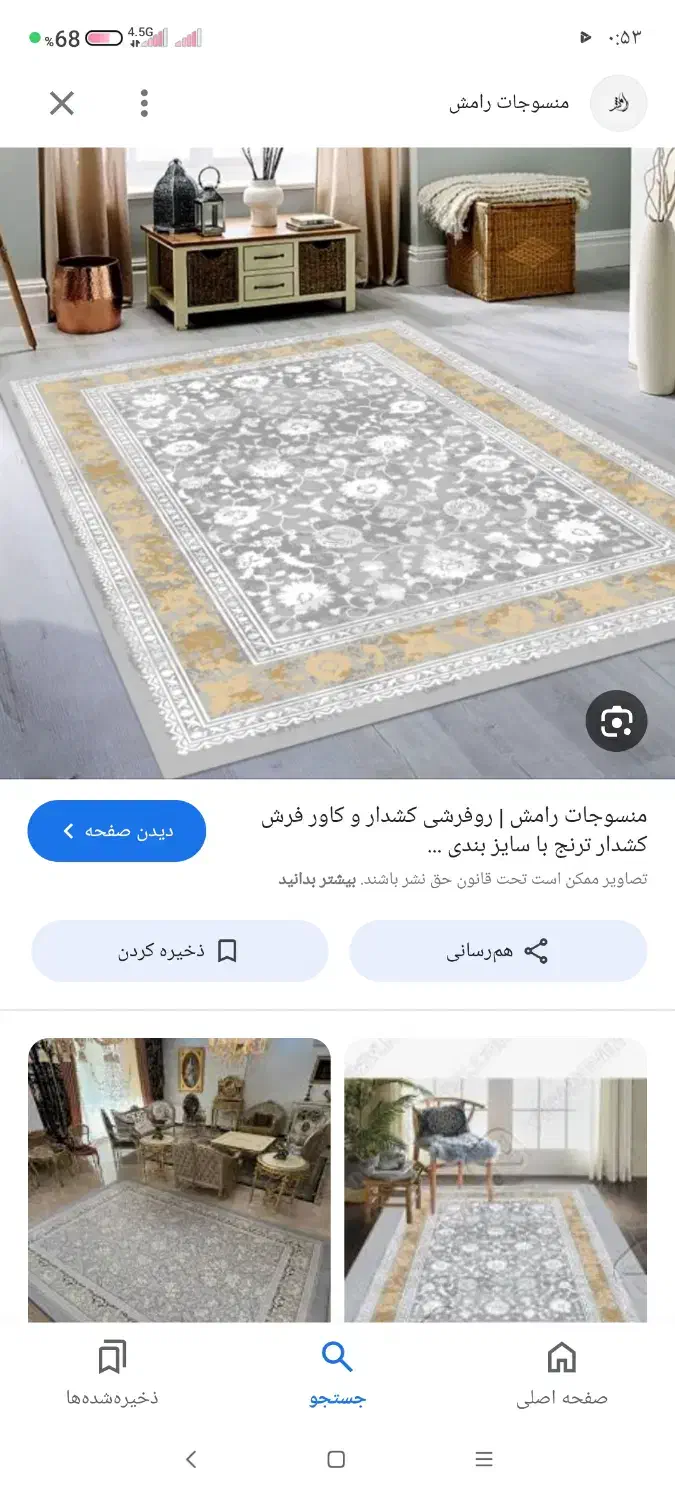Go to the صفحه اصلی tab
The height and width of the screenshot is (1500, 675).
click(562, 1375)
